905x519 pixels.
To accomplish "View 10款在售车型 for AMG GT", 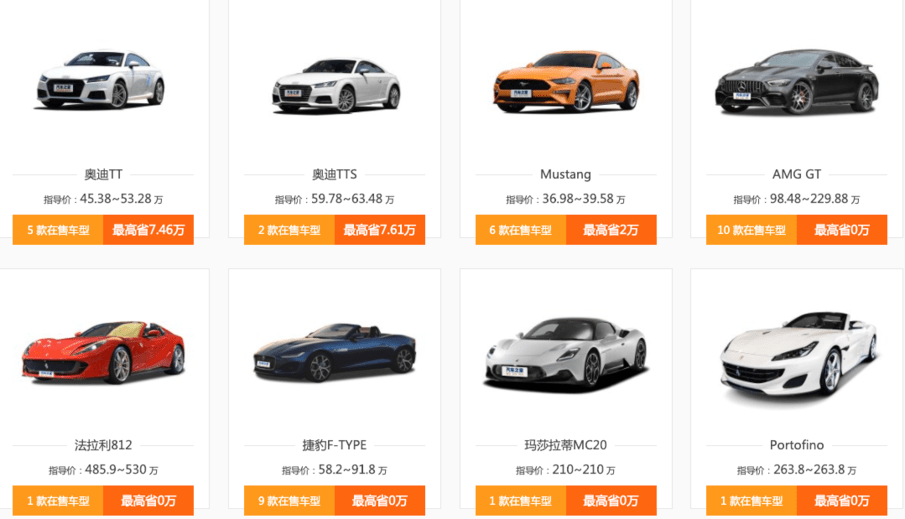I will (751, 230).
